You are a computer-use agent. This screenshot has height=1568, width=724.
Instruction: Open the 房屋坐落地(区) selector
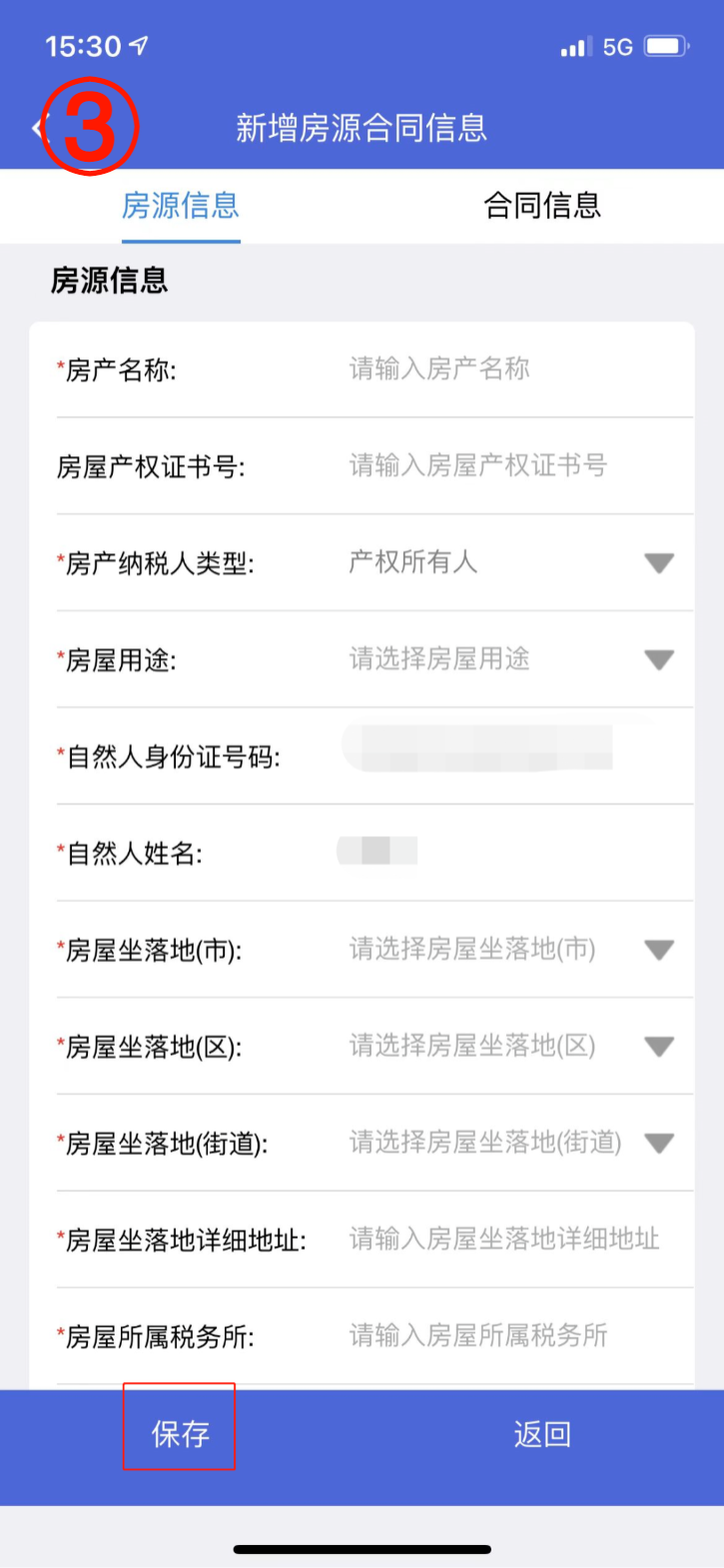click(x=513, y=1046)
